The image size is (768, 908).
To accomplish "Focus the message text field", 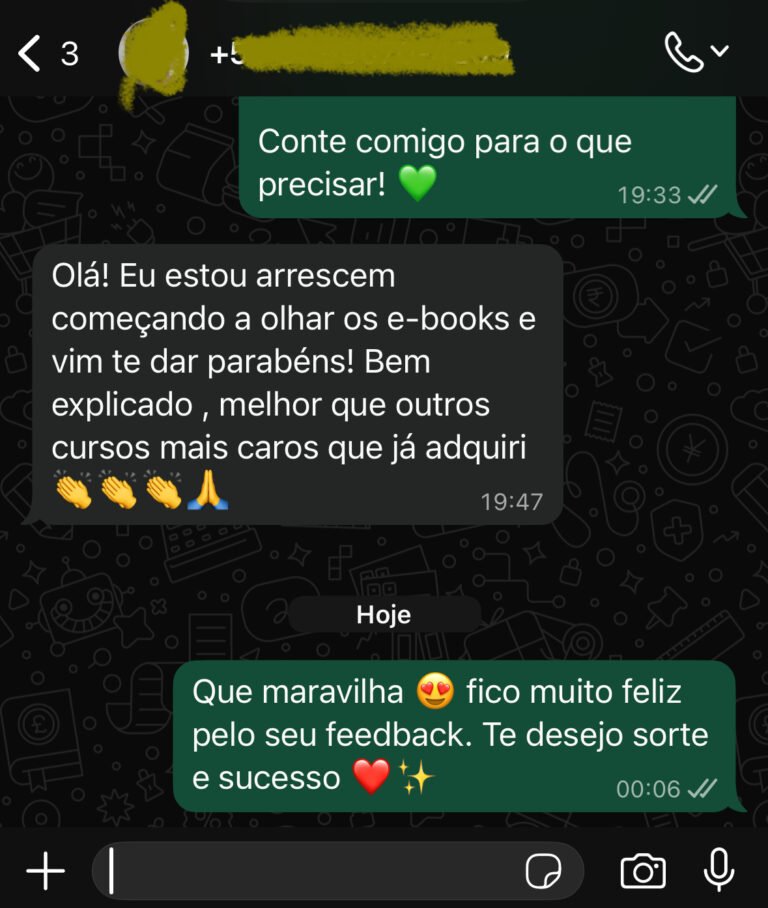I will click(x=310, y=872).
